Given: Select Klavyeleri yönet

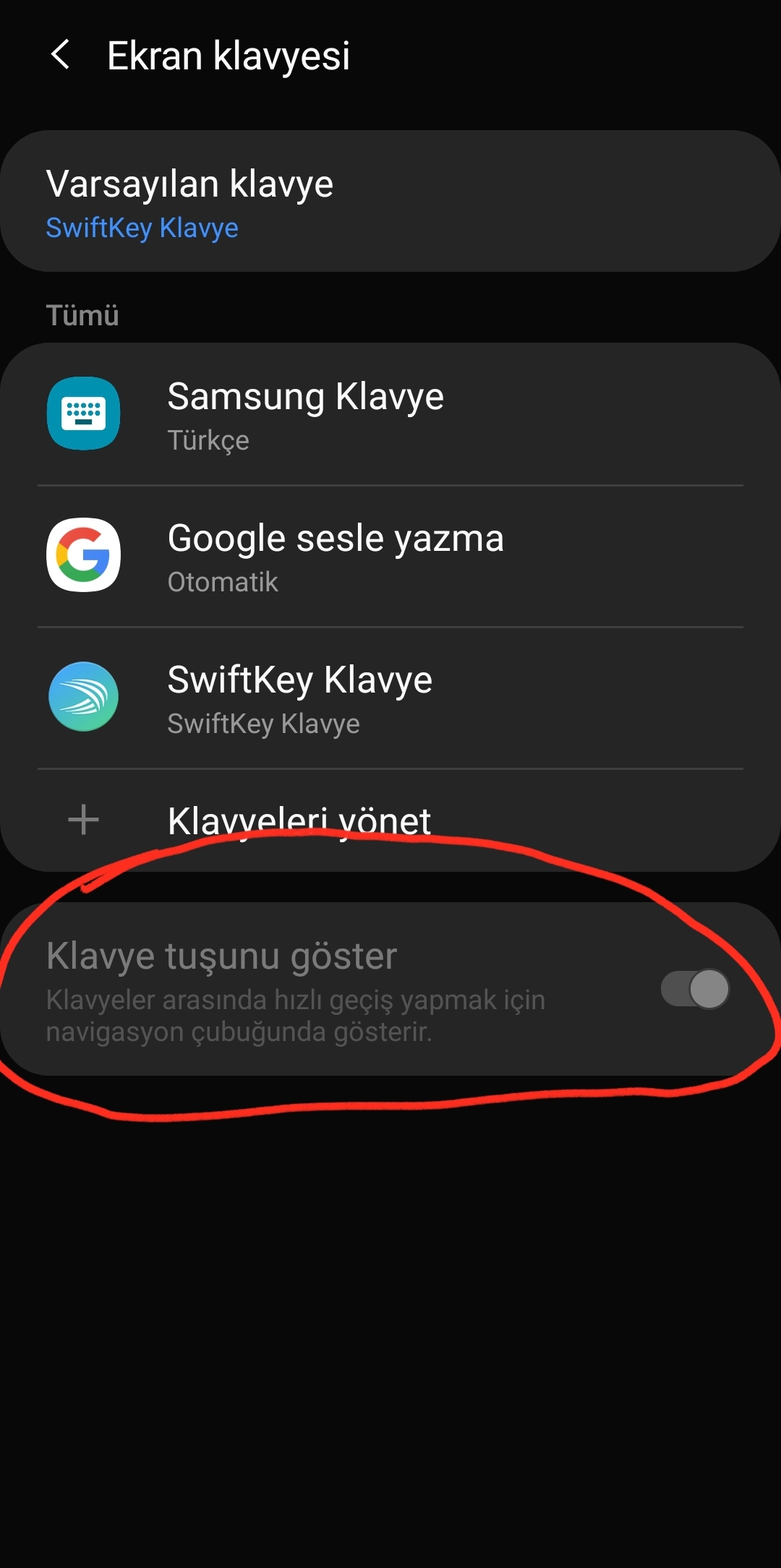Looking at the screenshot, I should 390,821.
